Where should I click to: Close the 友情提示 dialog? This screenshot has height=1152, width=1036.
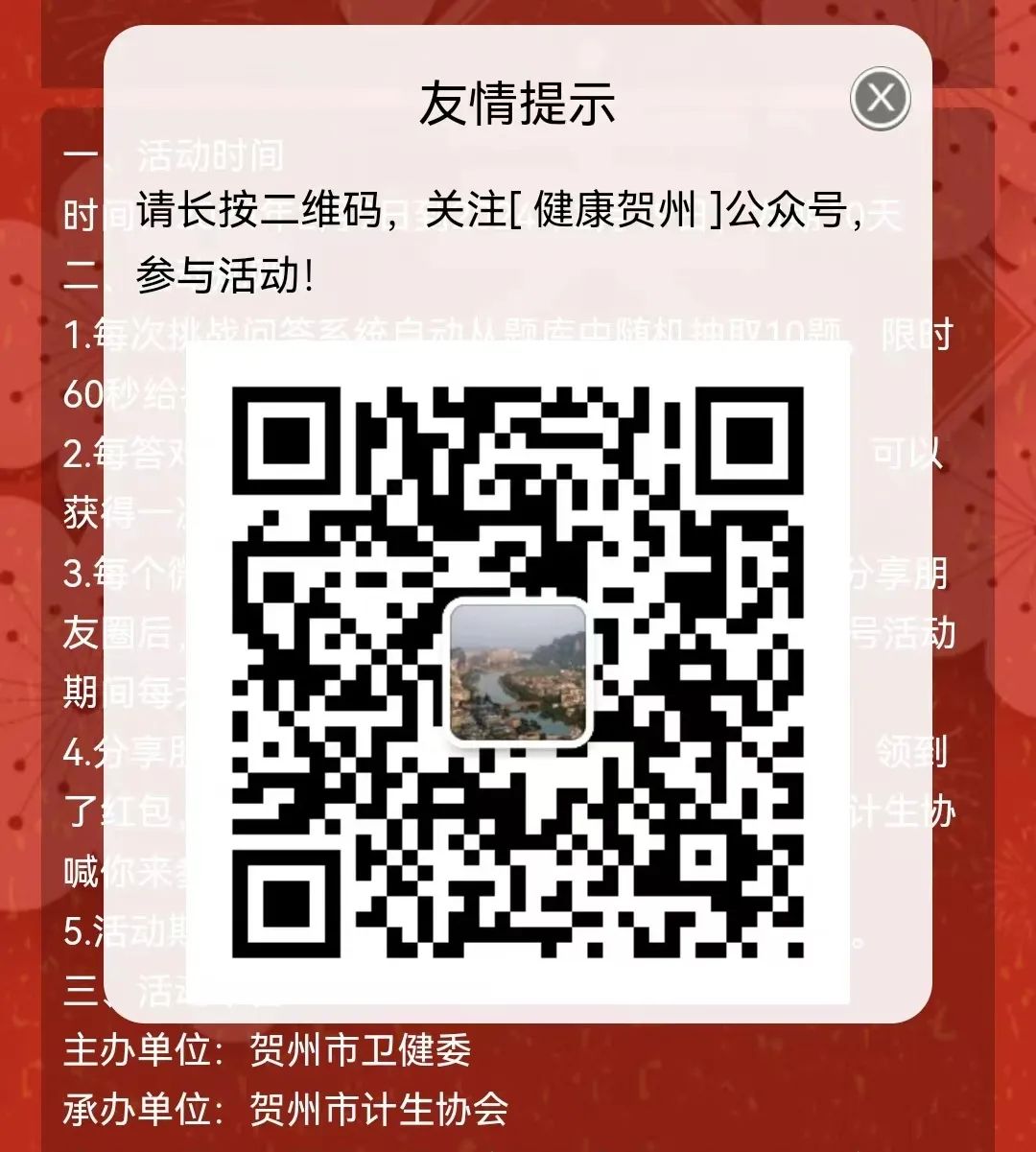(x=880, y=99)
